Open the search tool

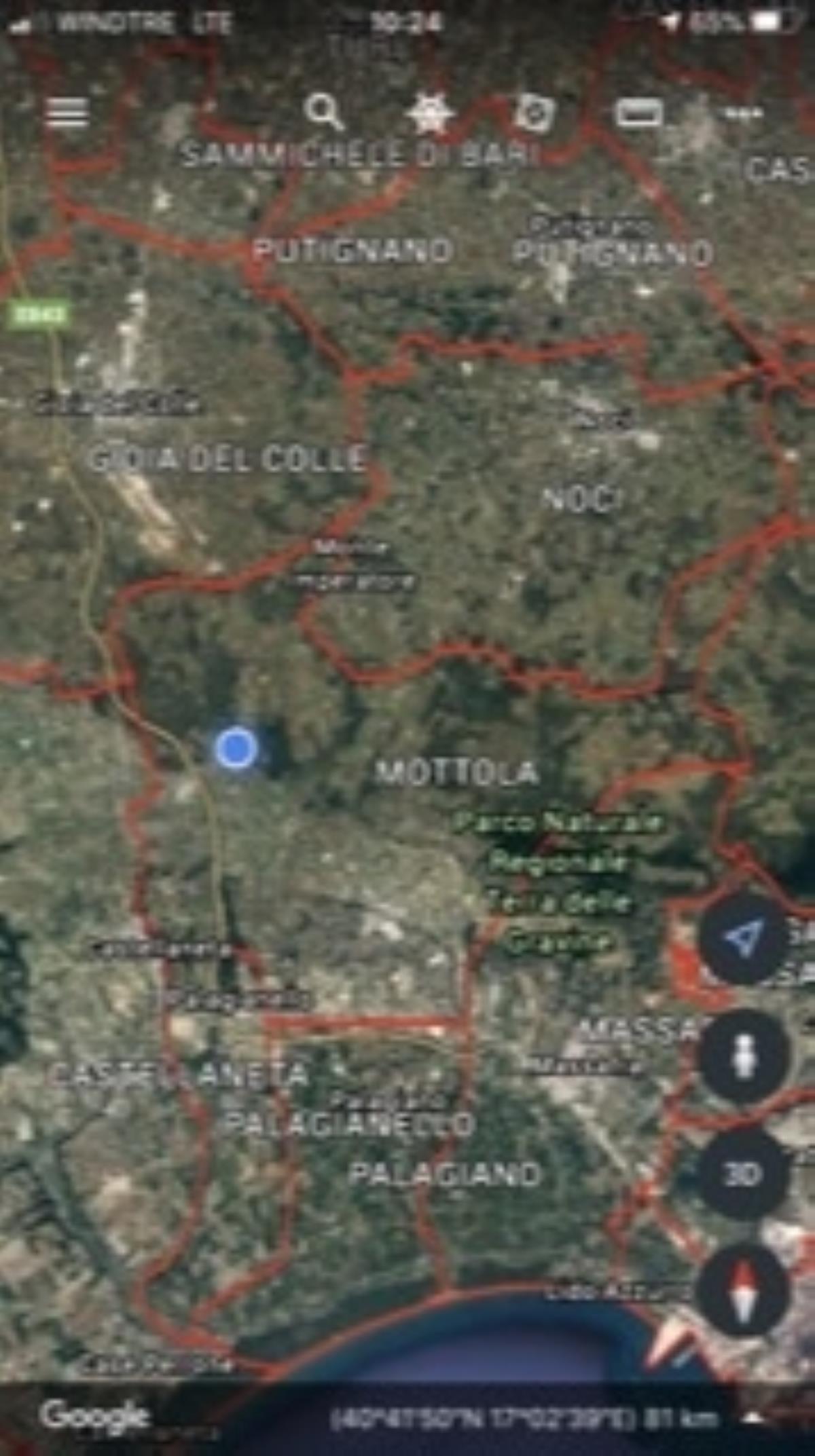point(324,112)
